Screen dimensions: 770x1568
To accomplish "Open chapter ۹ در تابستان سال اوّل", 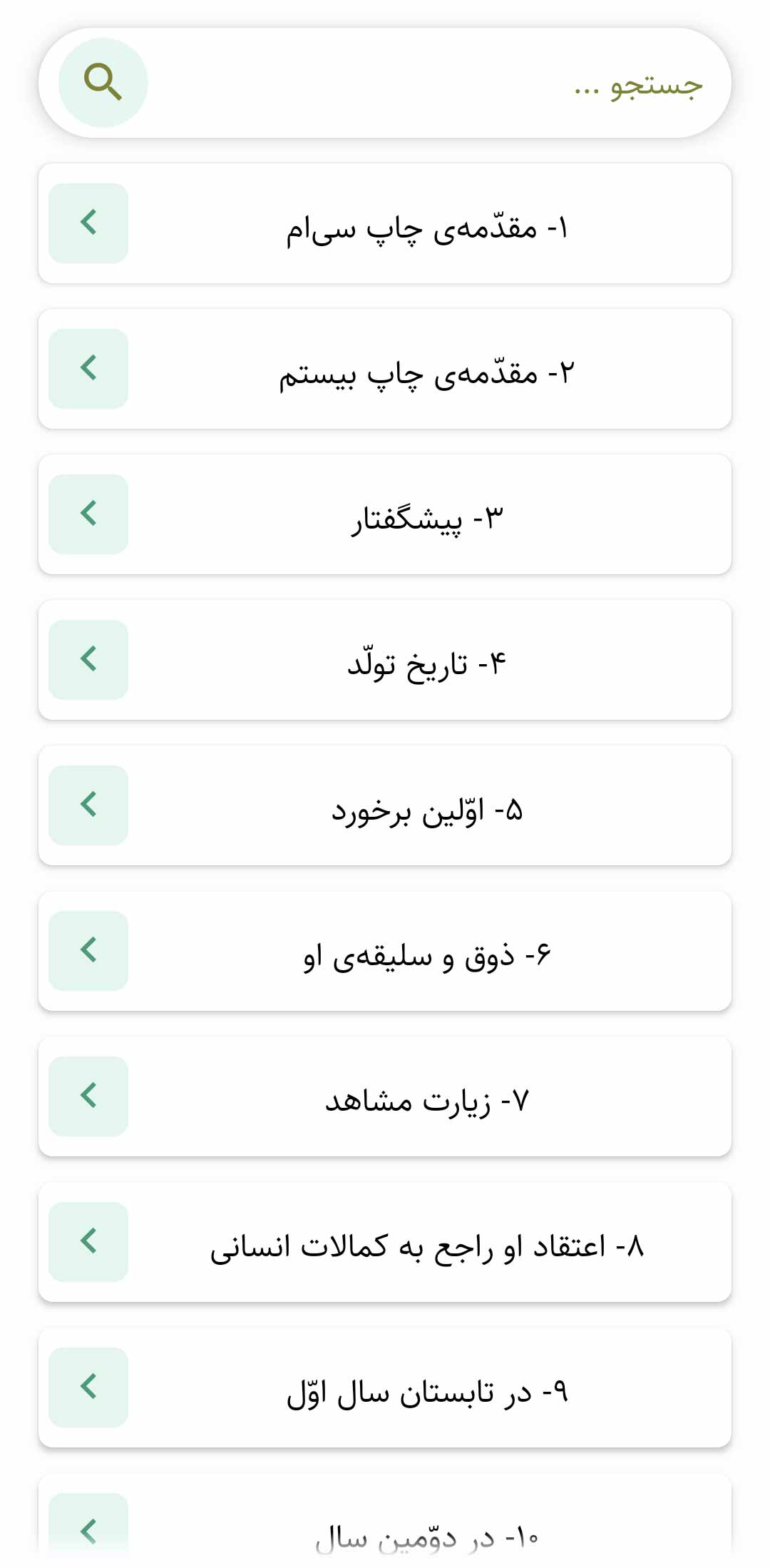I will 385,1388.
